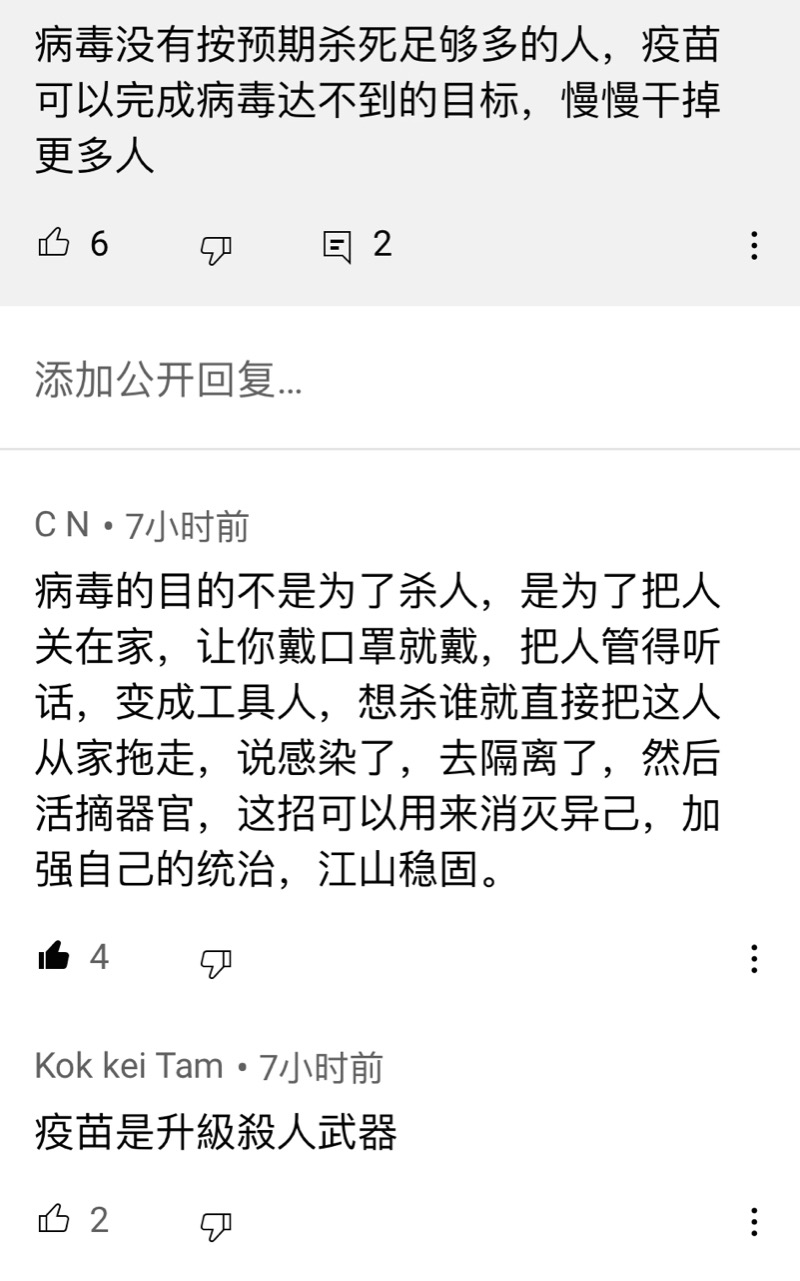Unlike C N's reply with 4 likes

(x=53, y=957)
